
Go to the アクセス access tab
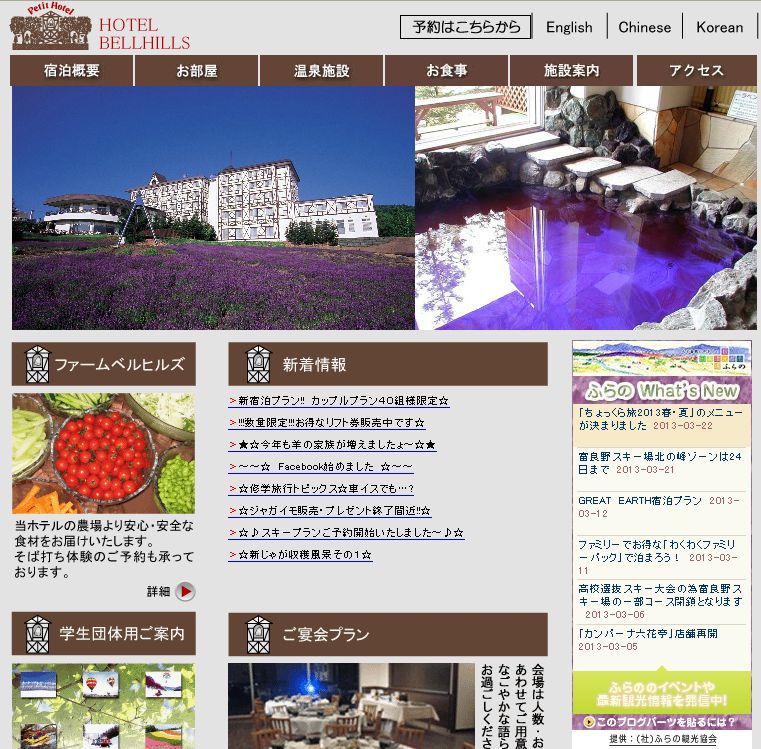coord(696,71)
